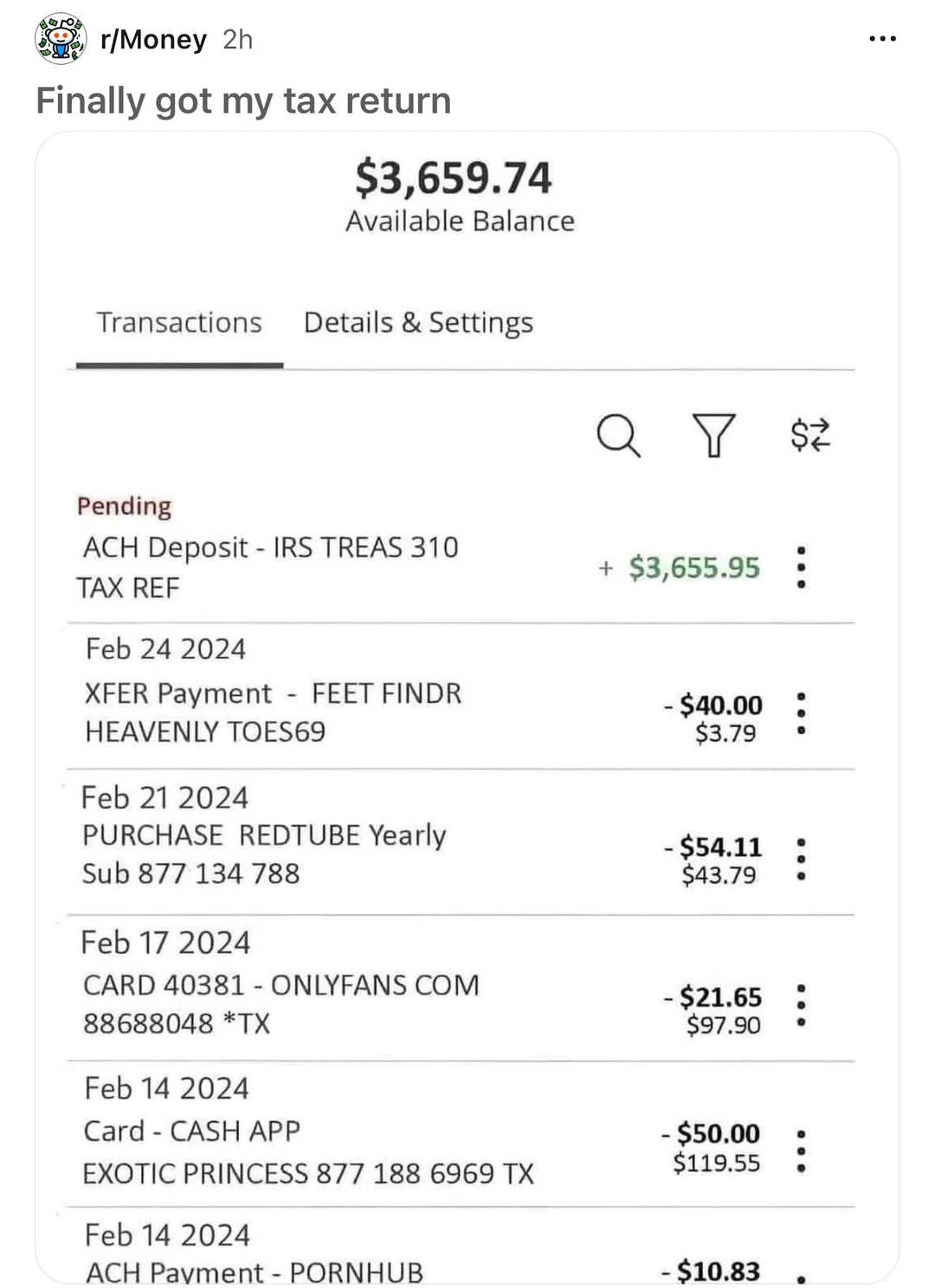This screenshot has height=1288, width=935.
Task: Visit the r/Money community link
Action: pos(152,38)
